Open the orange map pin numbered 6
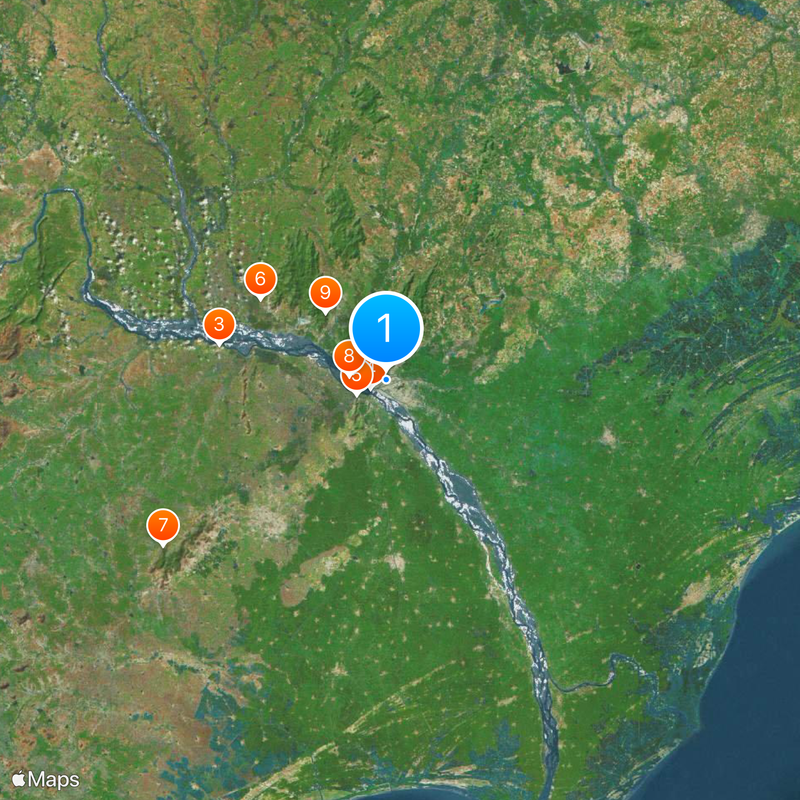The height and width of the screenshot is (800, 800). (260, 280)
